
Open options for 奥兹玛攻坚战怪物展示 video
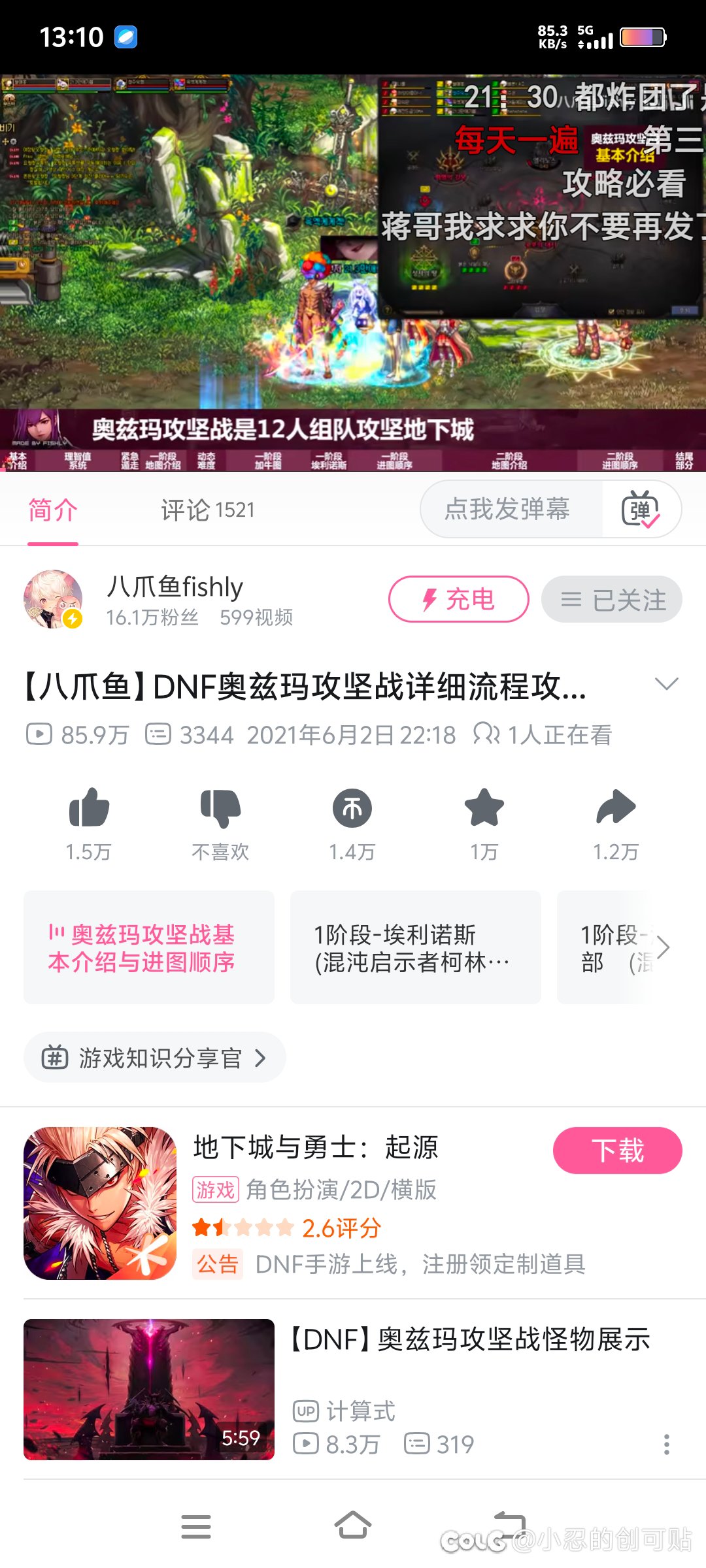666,1445
